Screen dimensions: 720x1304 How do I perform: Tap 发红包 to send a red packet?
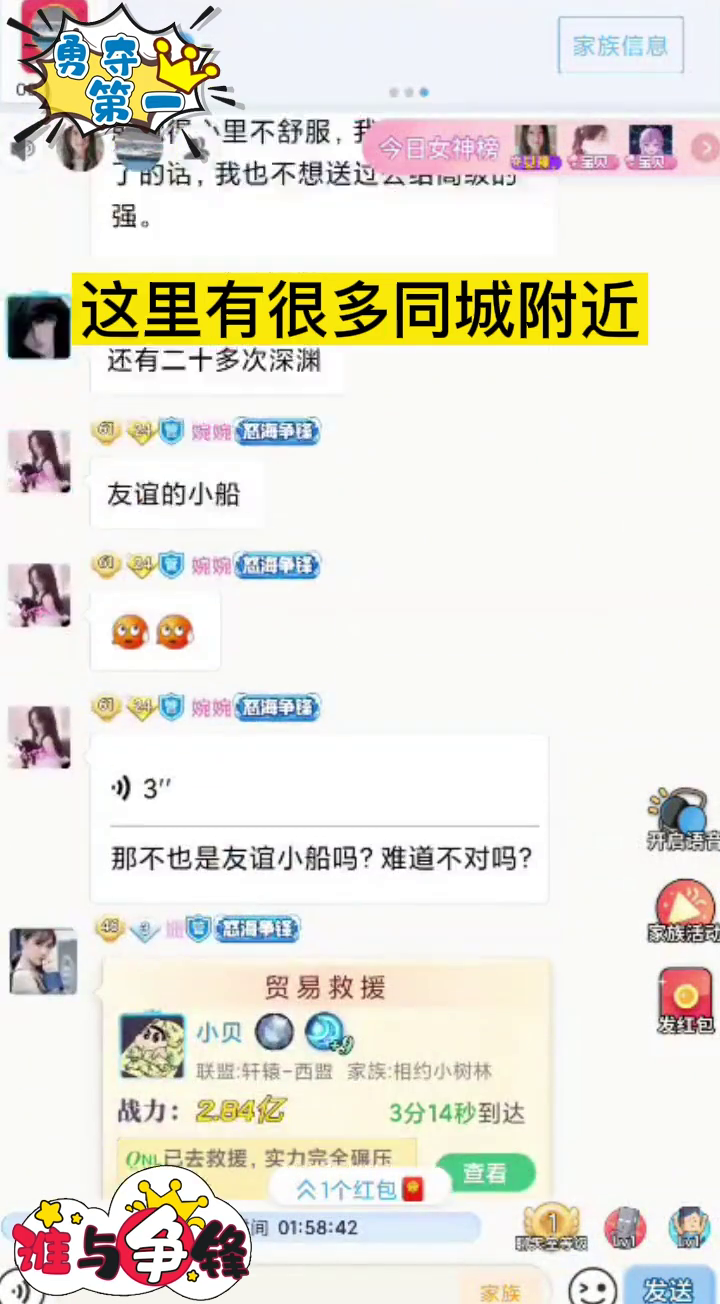pos(685,1002)
